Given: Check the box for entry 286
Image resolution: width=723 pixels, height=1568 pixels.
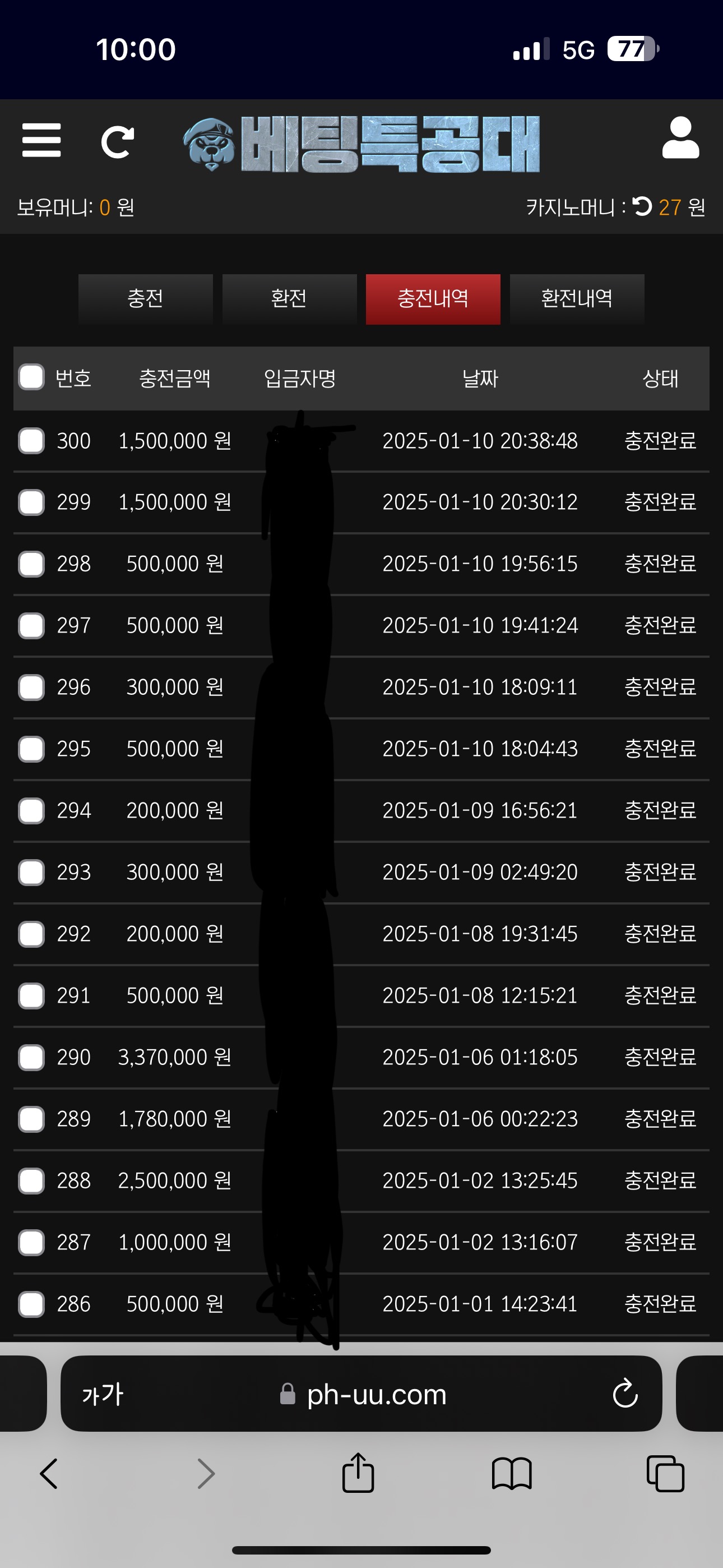Looking at the screenshot, I should pyautogui.click(x=31, y=1304).
